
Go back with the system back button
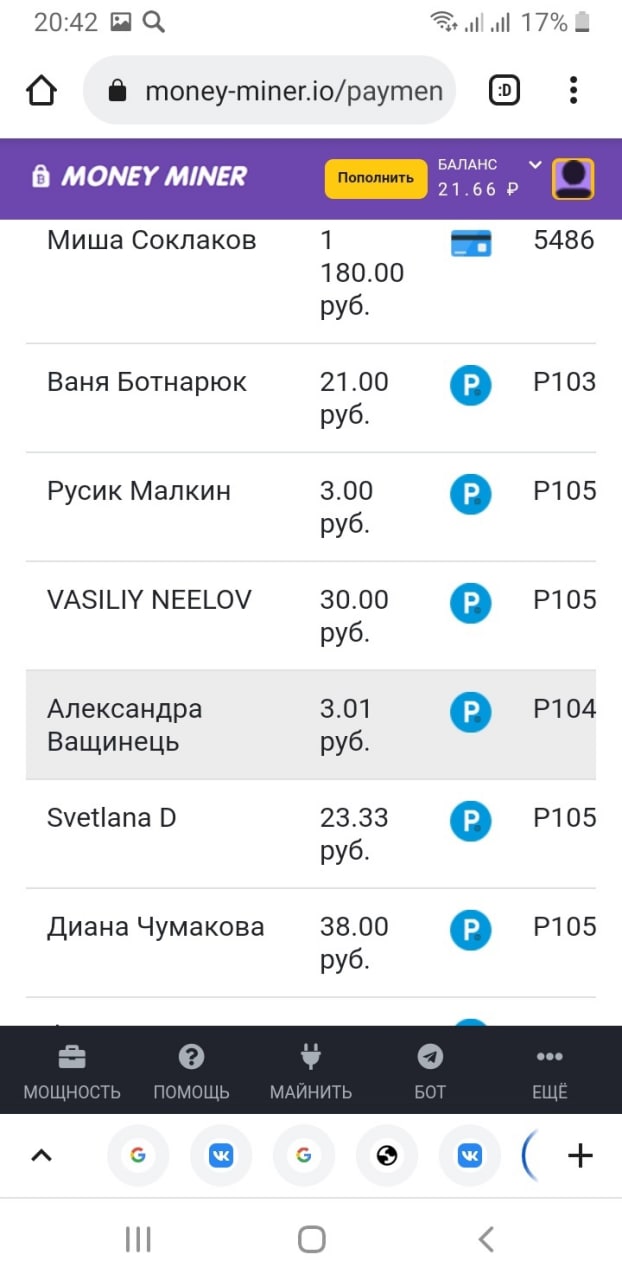(486, 1240)
